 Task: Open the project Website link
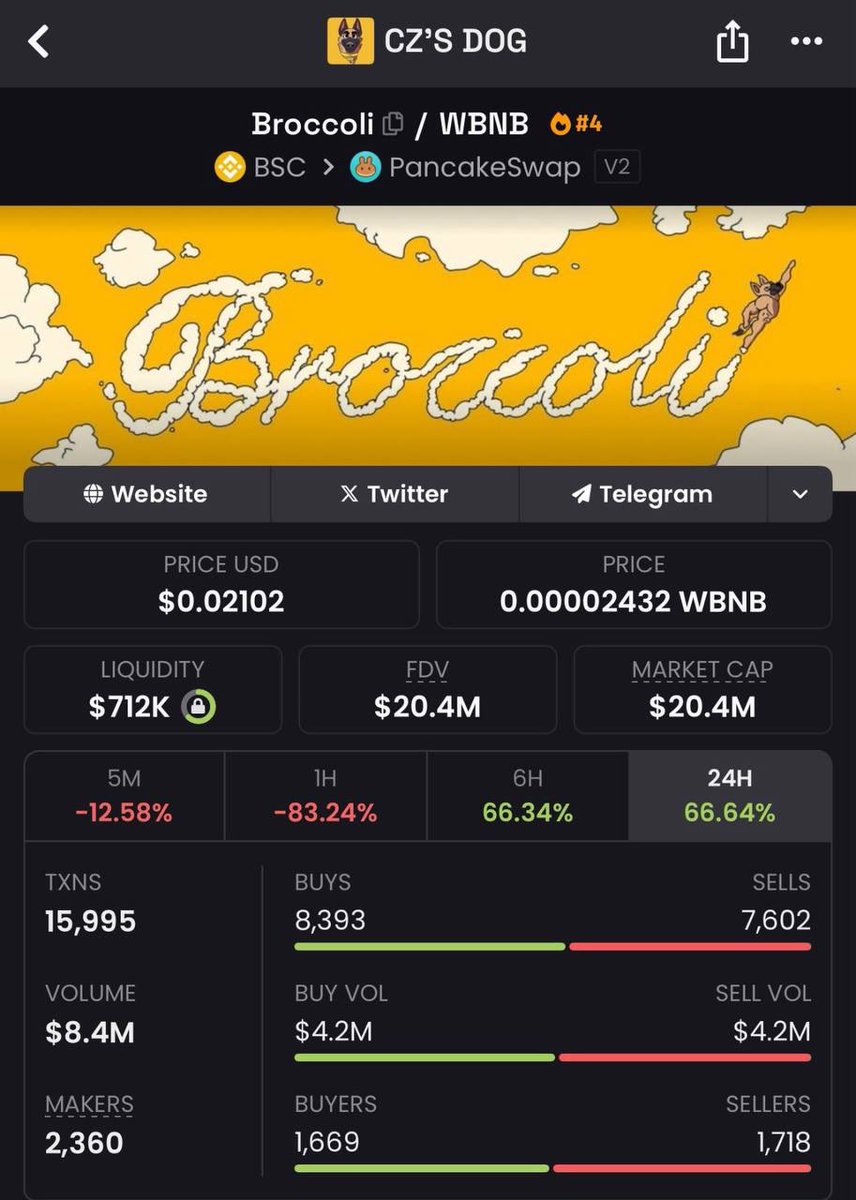[x=147, y=494]
